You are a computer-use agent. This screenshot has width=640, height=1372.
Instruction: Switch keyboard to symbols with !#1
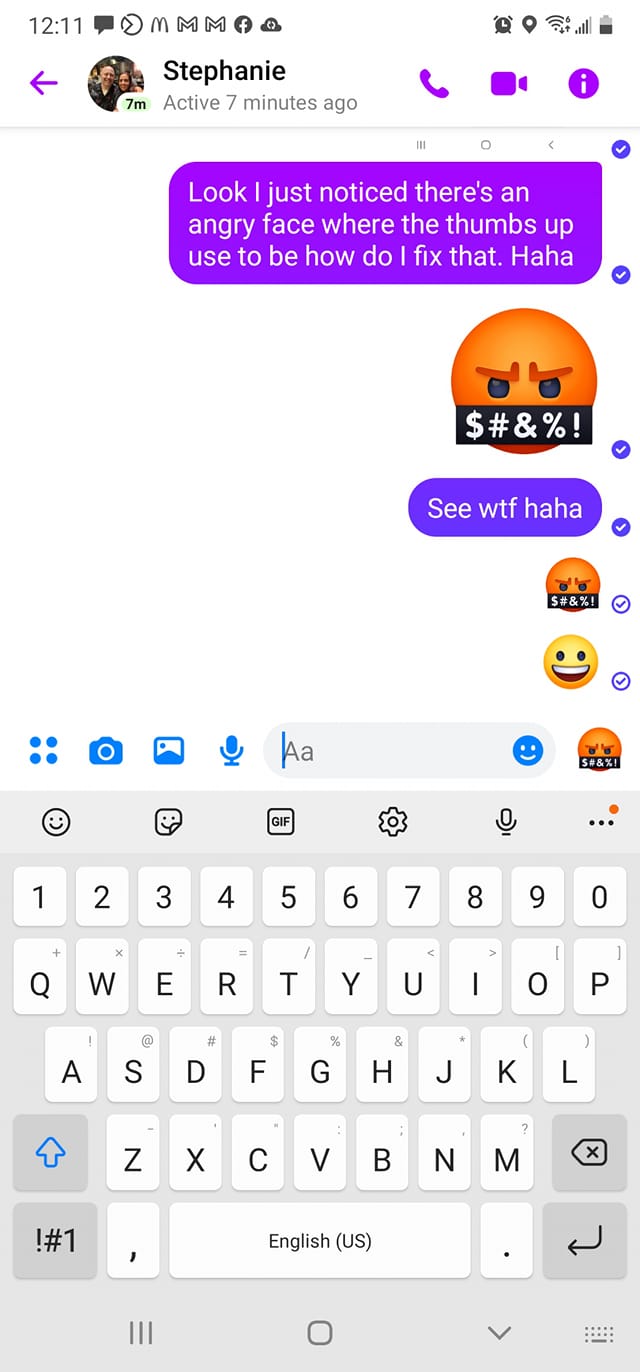click(55, 1240)
